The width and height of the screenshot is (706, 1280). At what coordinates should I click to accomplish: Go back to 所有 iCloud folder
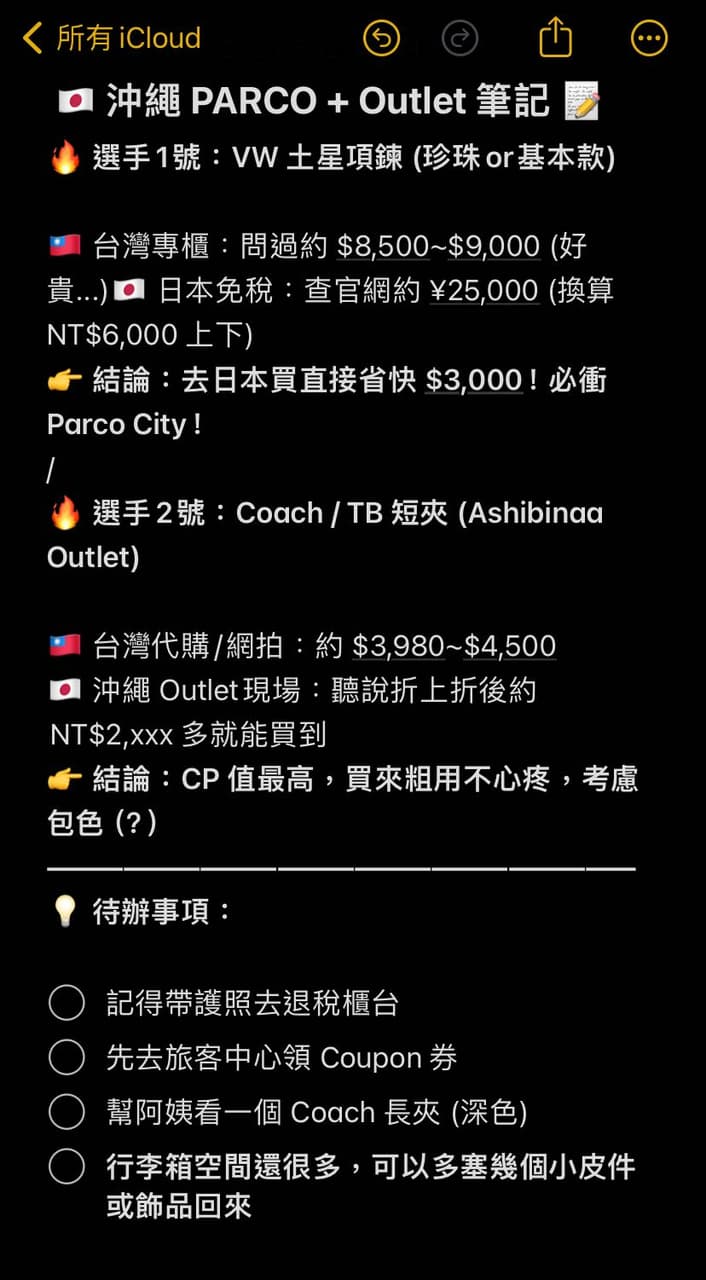coord(111,39)
